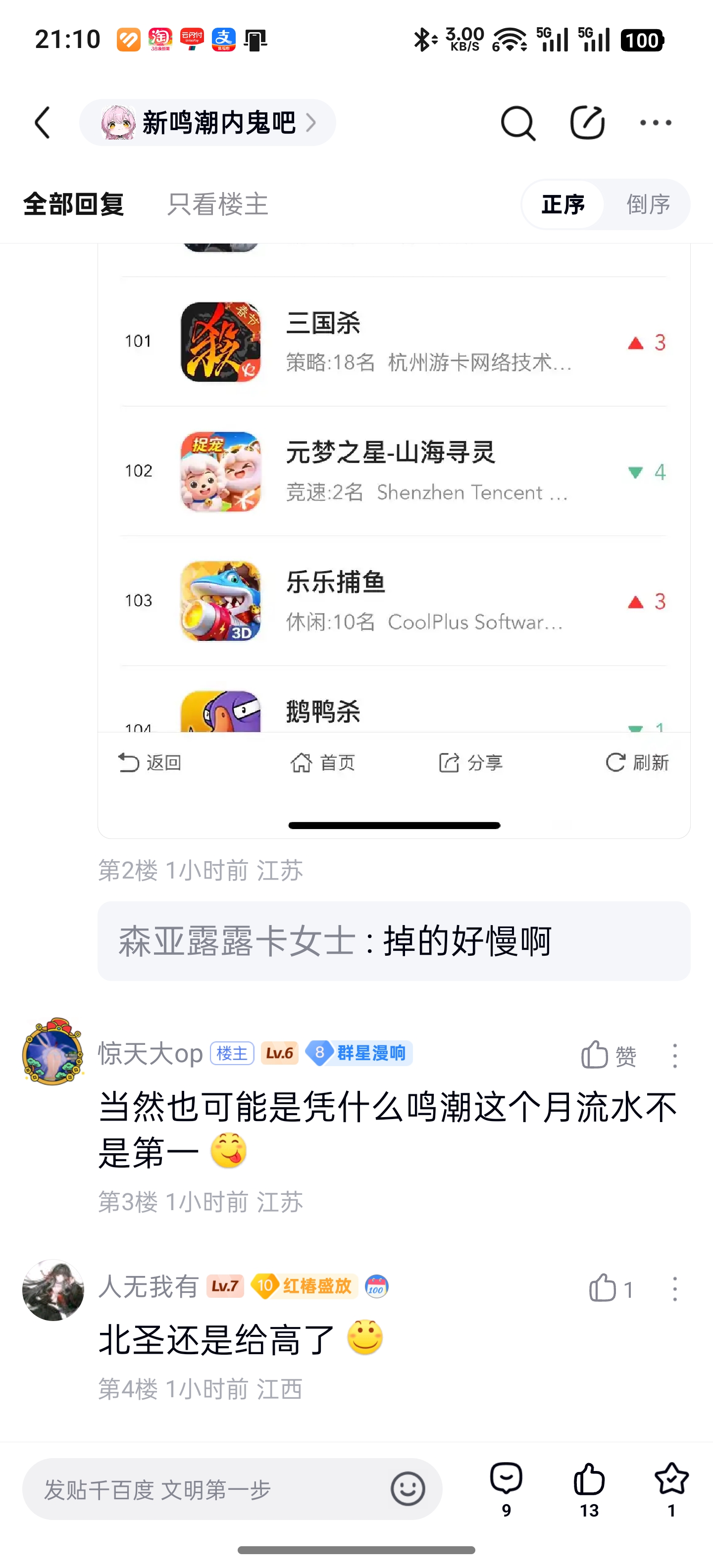Image resolution: width=713 pixels, height=1568 pixels.
Task: Show only 只看楼主 replies
Action: tap(217, 204)
